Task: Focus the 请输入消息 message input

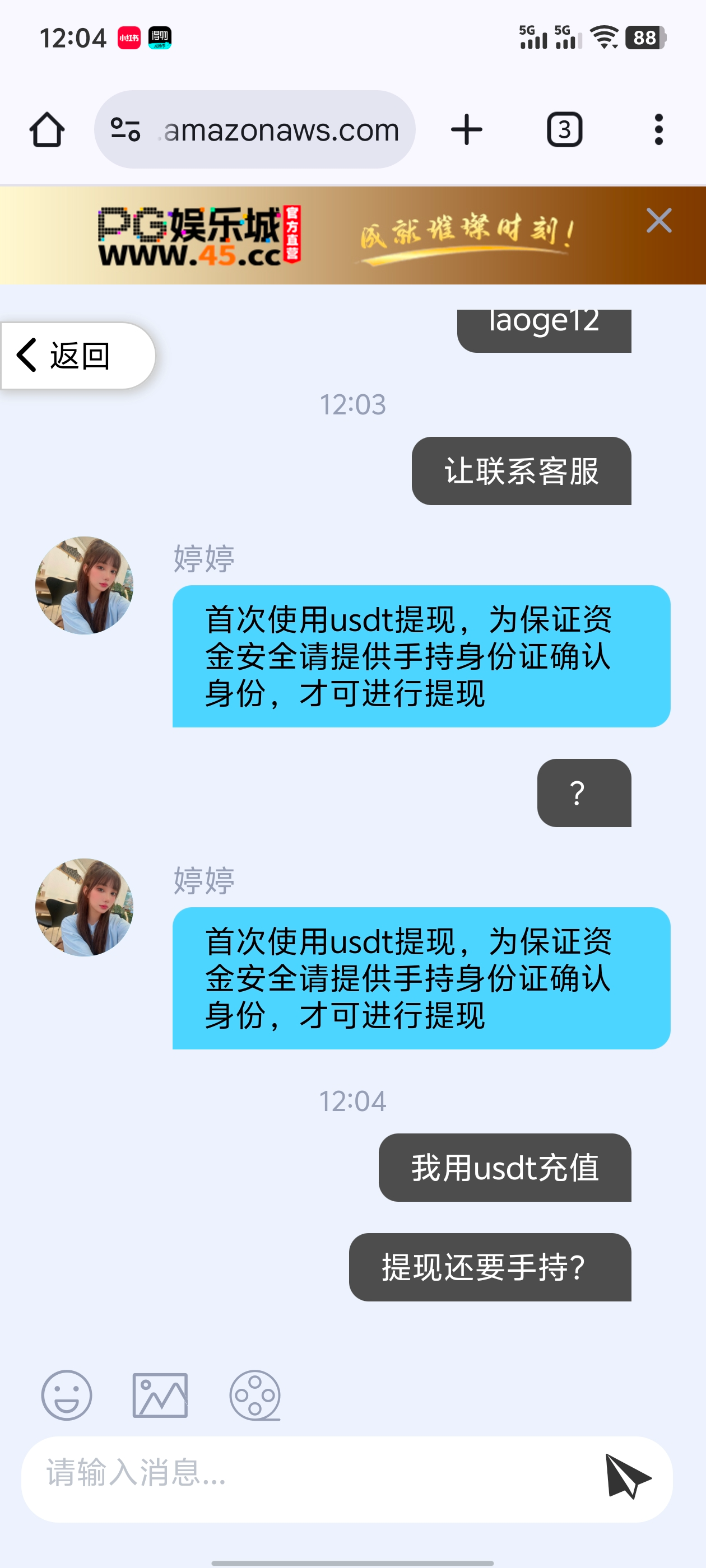Action: pos(274,1474)
